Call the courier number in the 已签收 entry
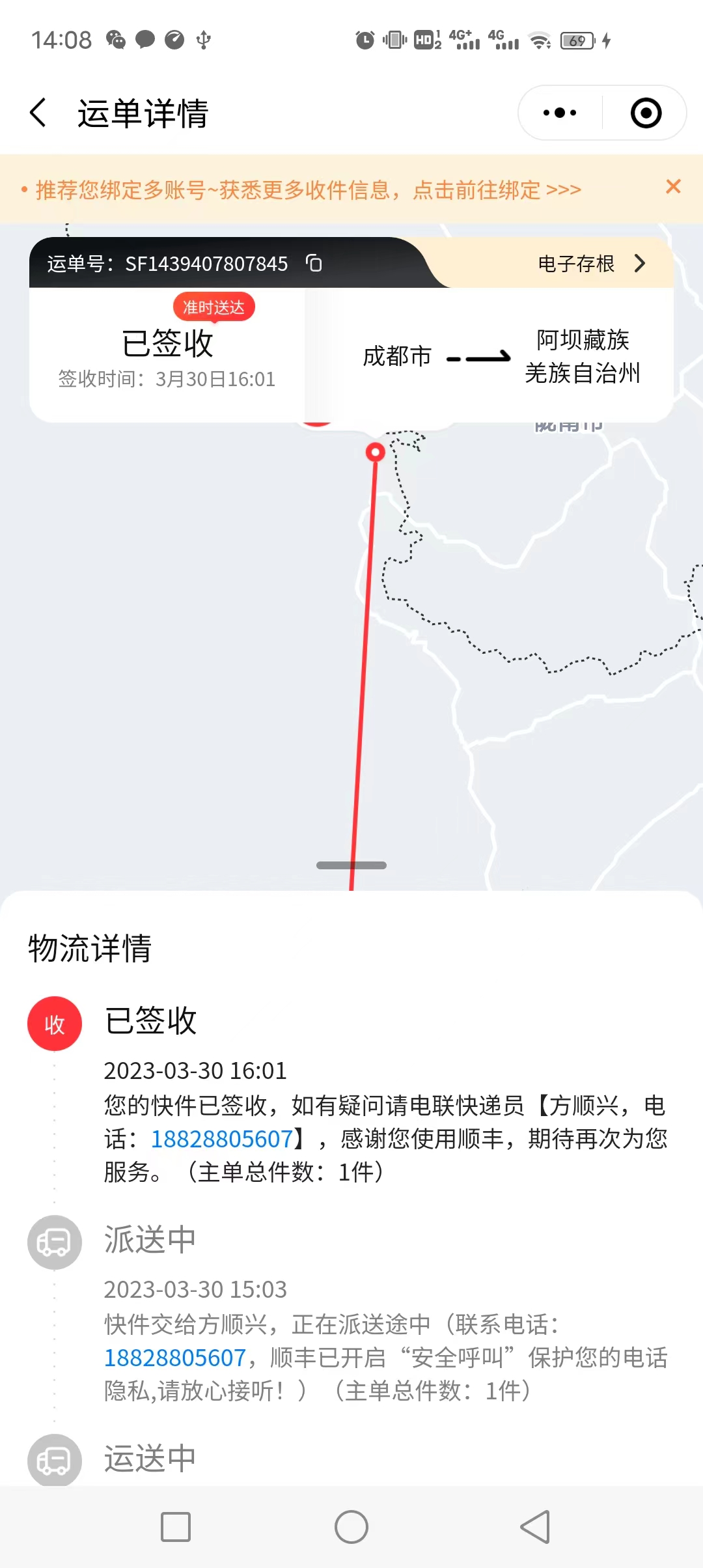This screenshot has width=703, height=1568. [x=222, y=1139]
